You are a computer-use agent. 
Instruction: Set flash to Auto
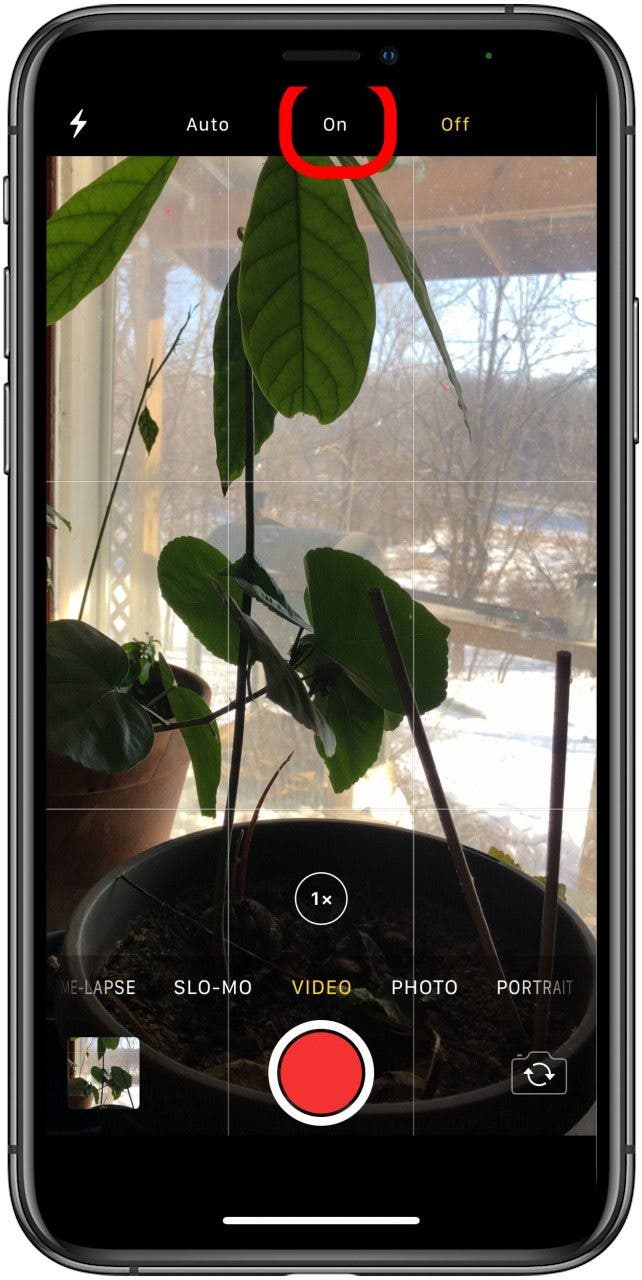[x=207, y=125]
